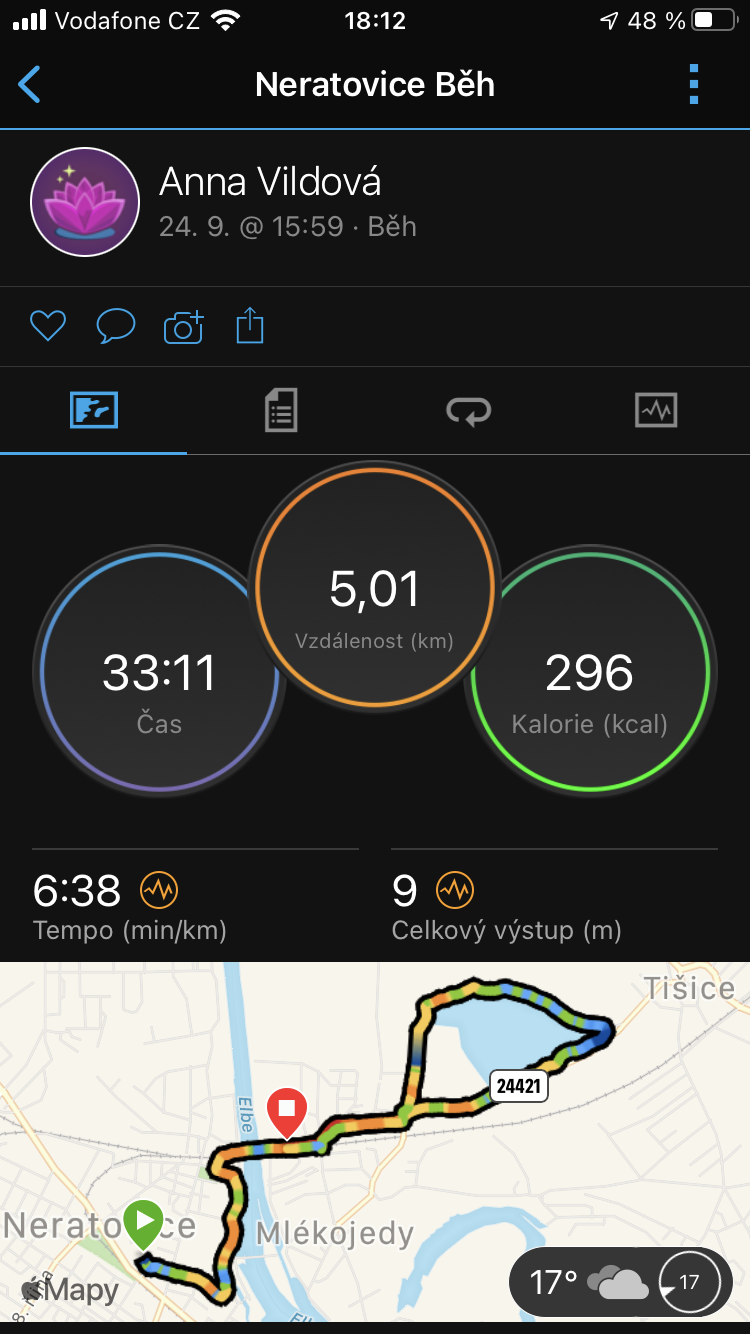Open Anna Vildová's profile avatar
The width and height of the screenshot is (750, 1334).
coord(84,202)
